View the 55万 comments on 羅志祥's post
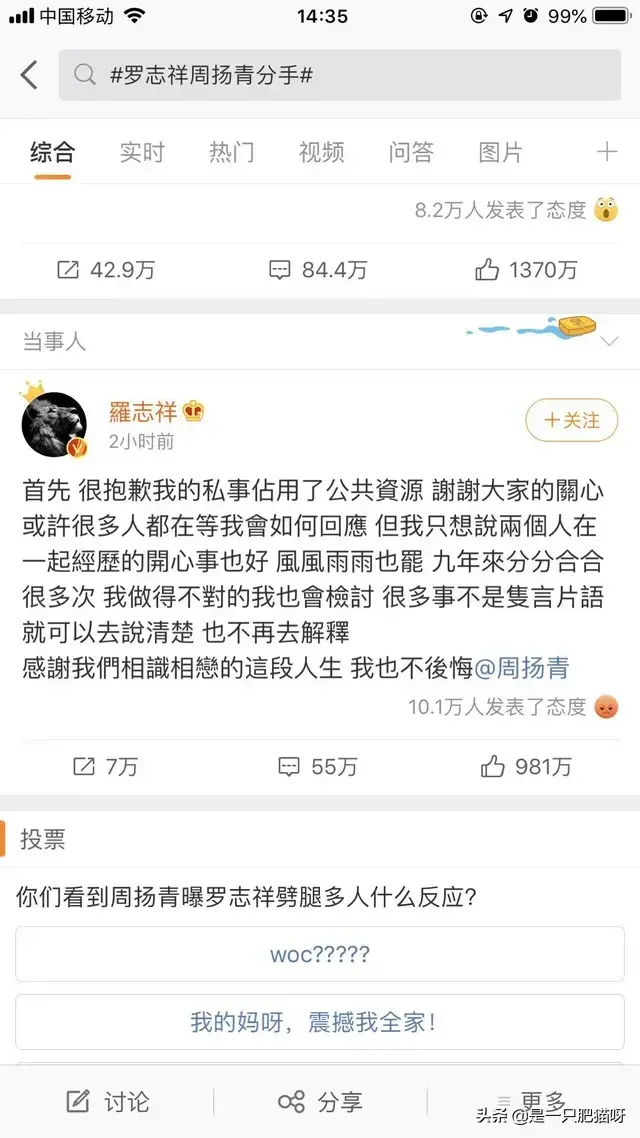Screen dimensions: 640x1138 tap(318, 766)
